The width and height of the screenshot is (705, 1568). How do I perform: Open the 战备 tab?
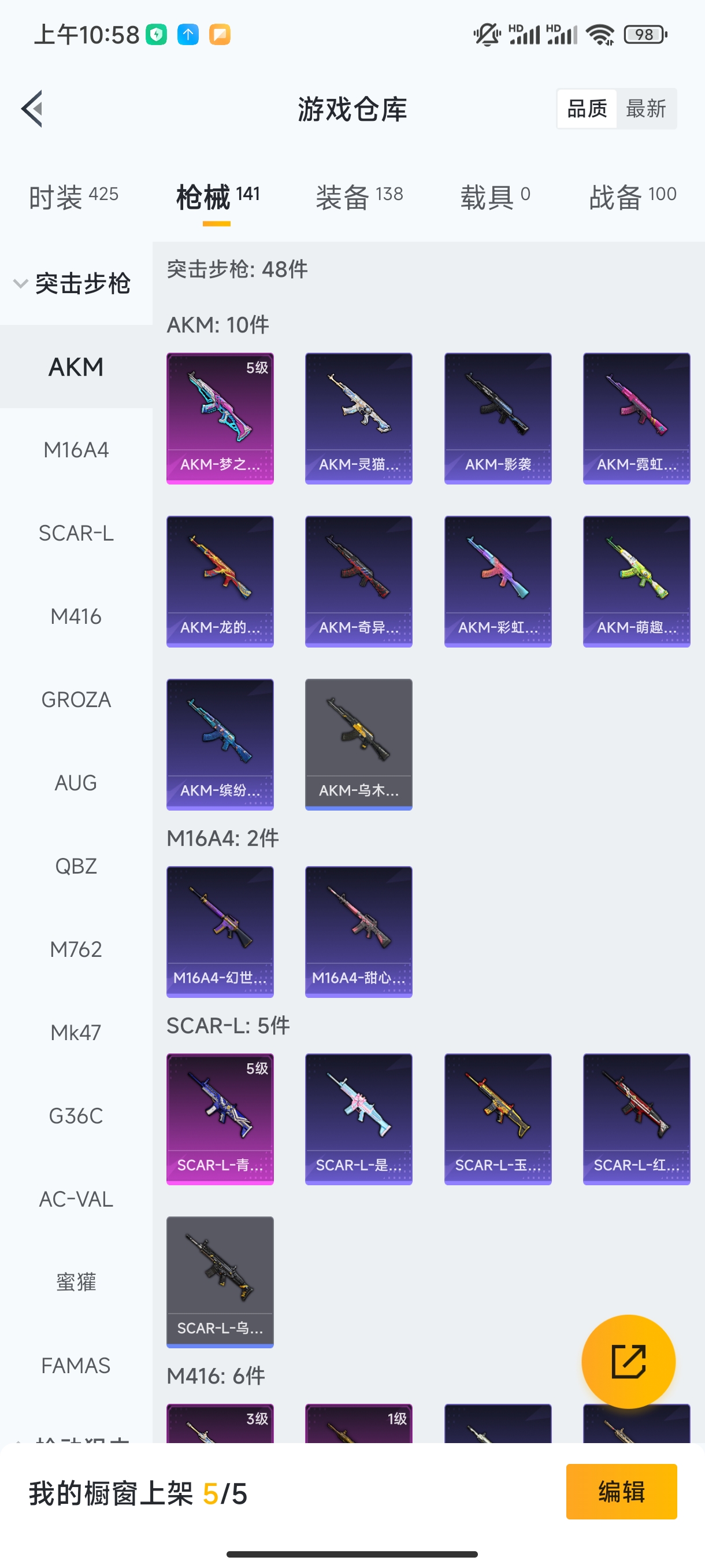(x=632, y=197)
